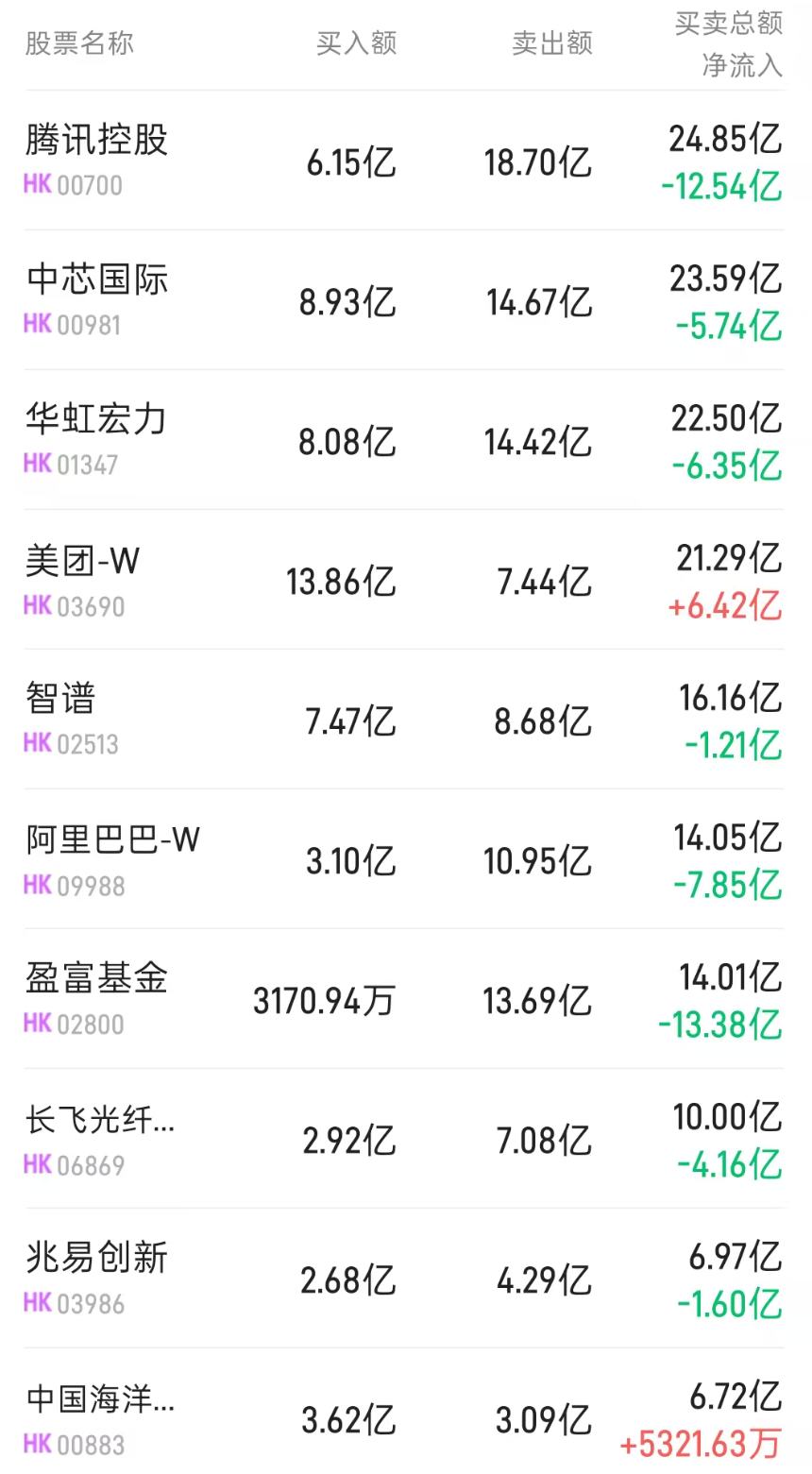Open the 兆易创新 HK03986 row
This screenshot has width=812, height=1474.
click(x=404, y=1279)
